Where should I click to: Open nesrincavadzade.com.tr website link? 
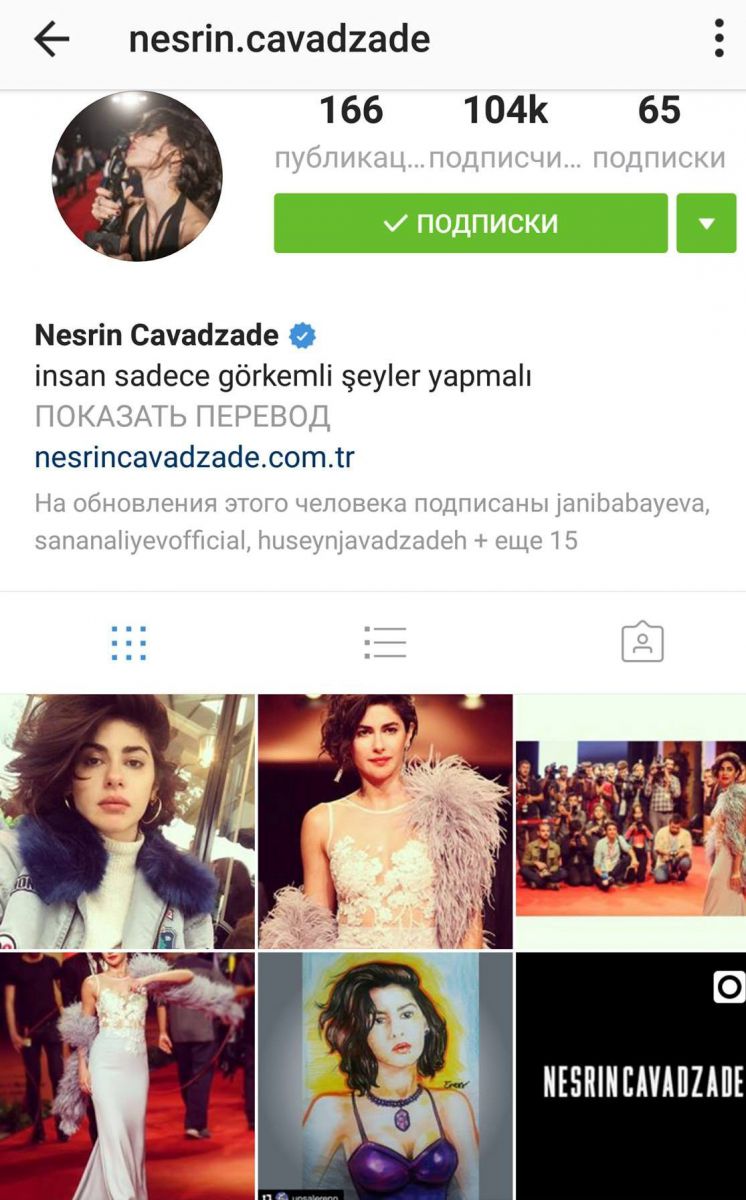click(194, 458)
